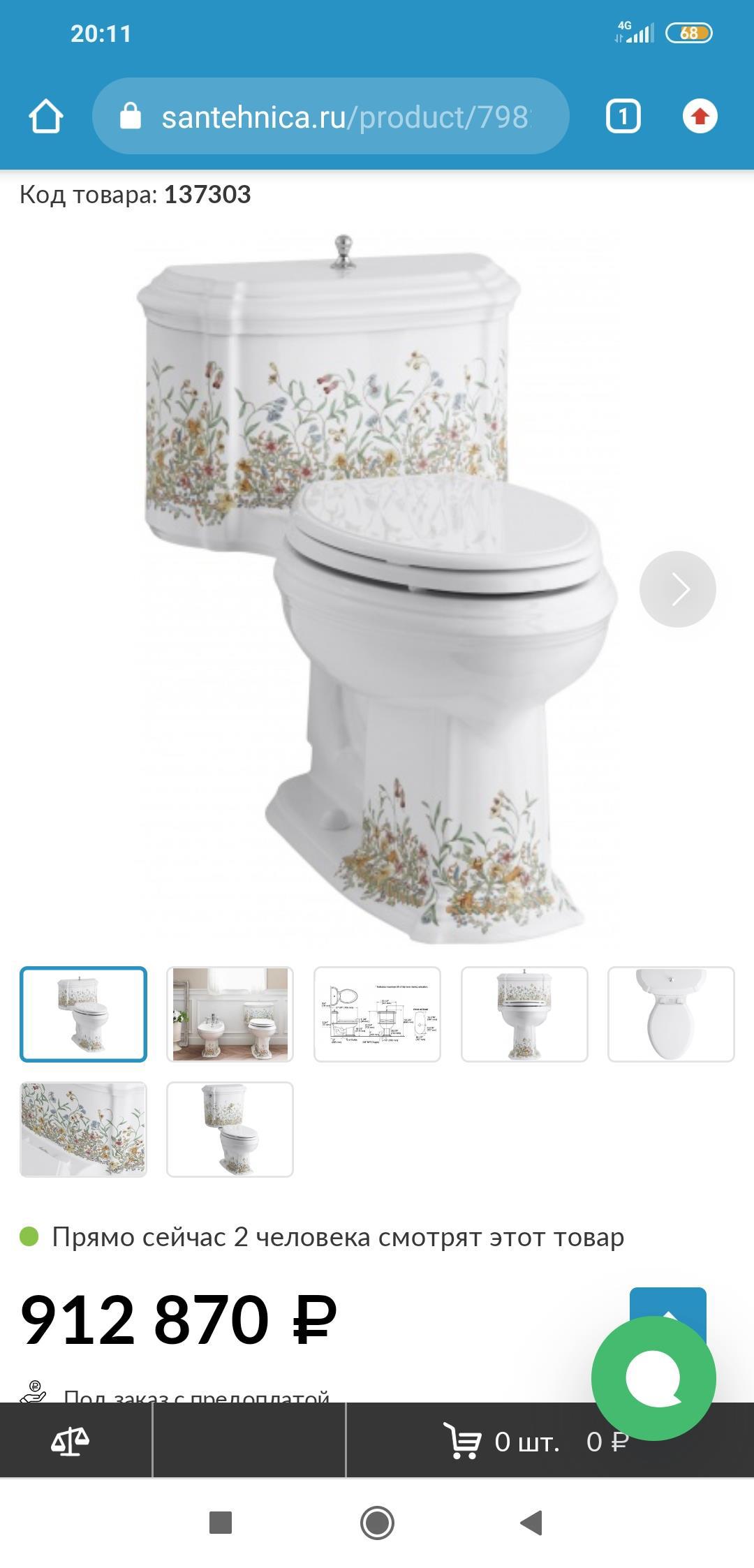Open the dimensions drawing thumbnail
The height and width of the screenshot is (1568, 754).
[377, 1014]
